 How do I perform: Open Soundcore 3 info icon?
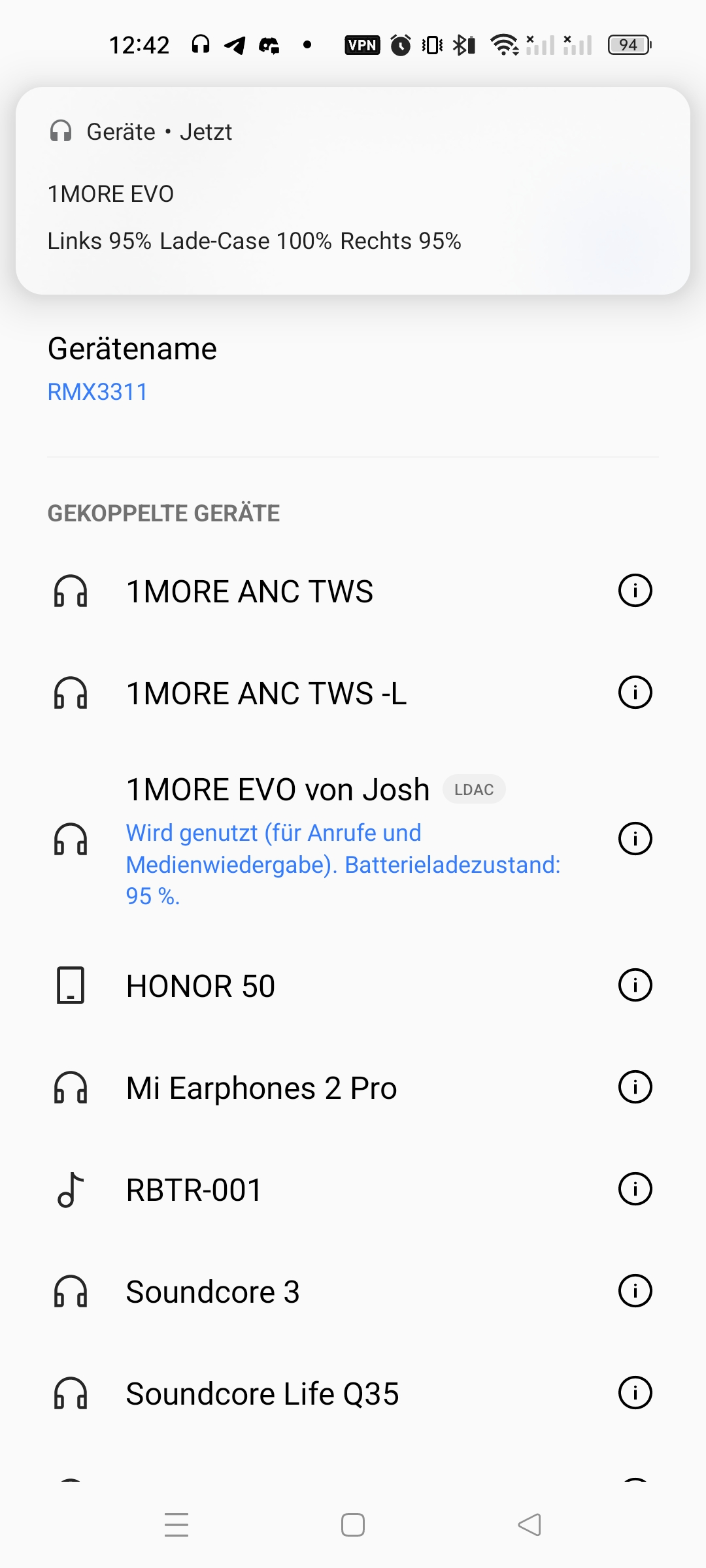pos(635,1291)
